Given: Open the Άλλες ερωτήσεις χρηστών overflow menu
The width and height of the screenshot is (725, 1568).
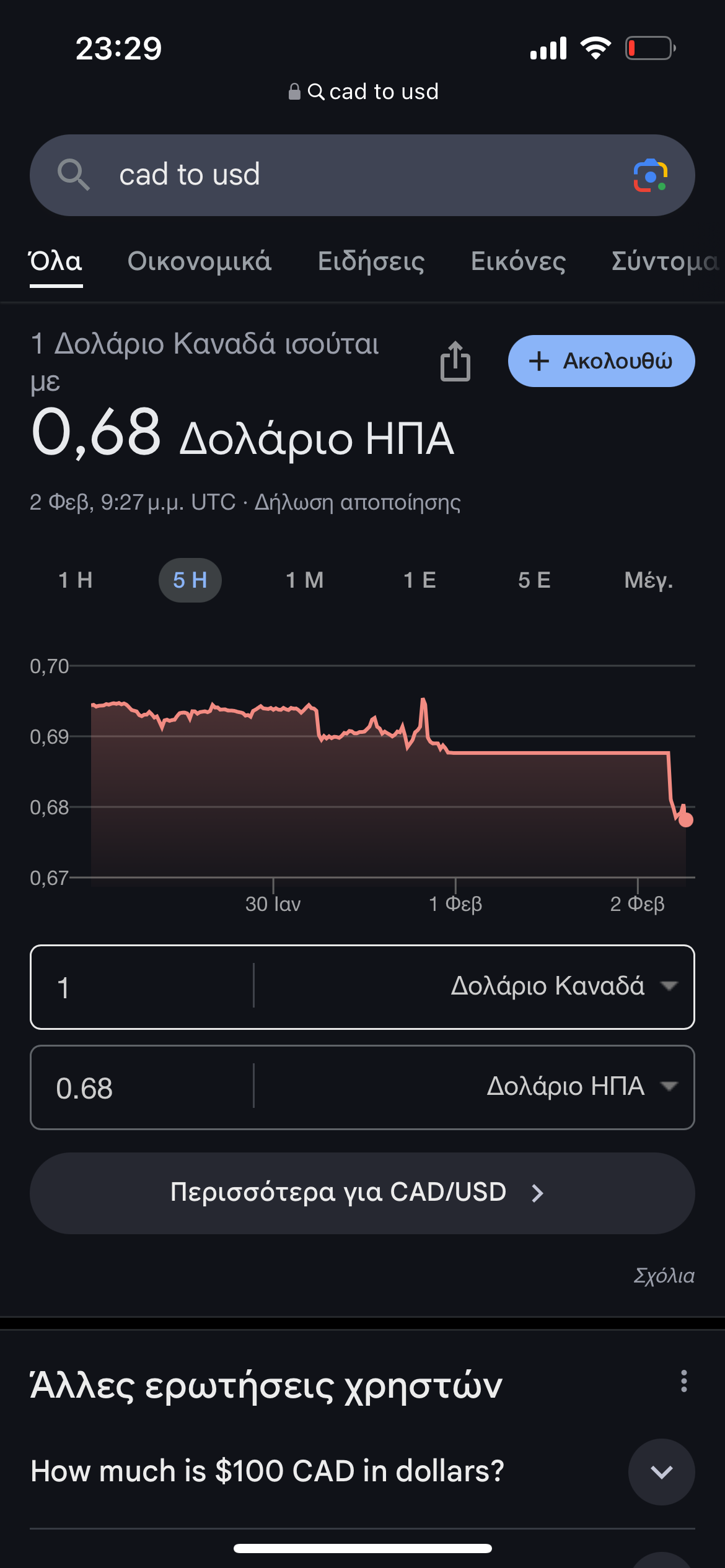Looking at the screenshot, I should [683, 1381].
